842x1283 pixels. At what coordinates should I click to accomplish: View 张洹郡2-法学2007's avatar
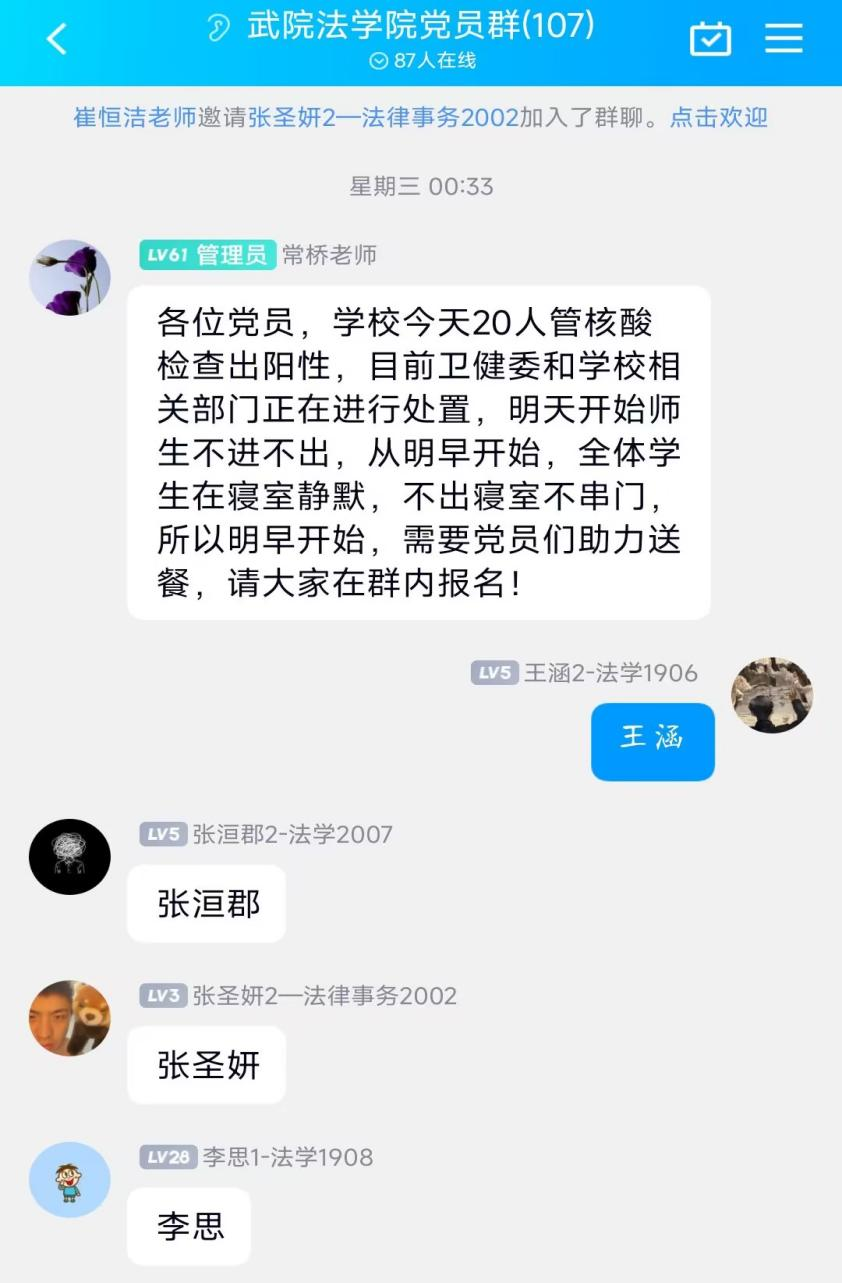pos(69,856)
